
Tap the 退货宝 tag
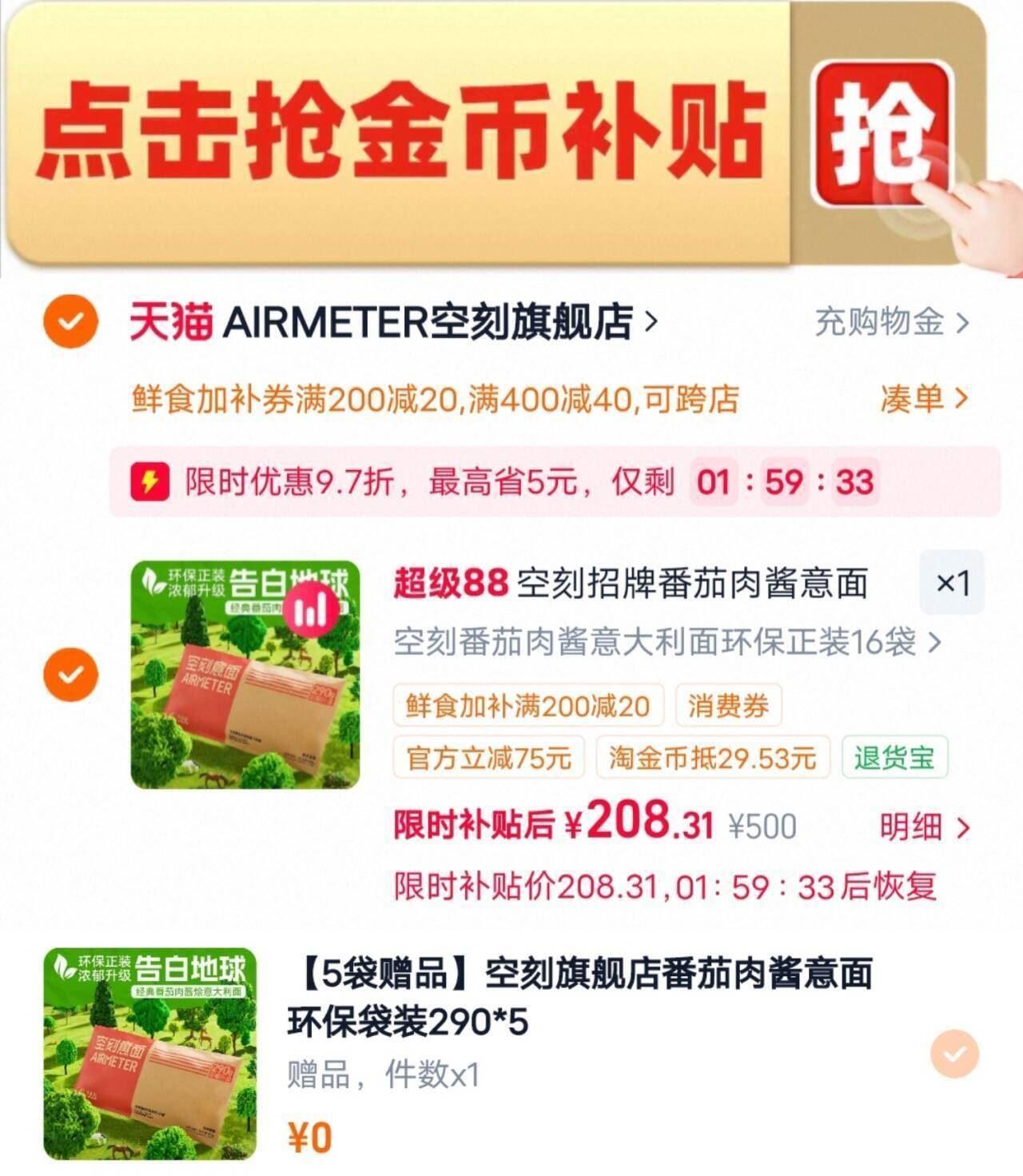point(894,757)
